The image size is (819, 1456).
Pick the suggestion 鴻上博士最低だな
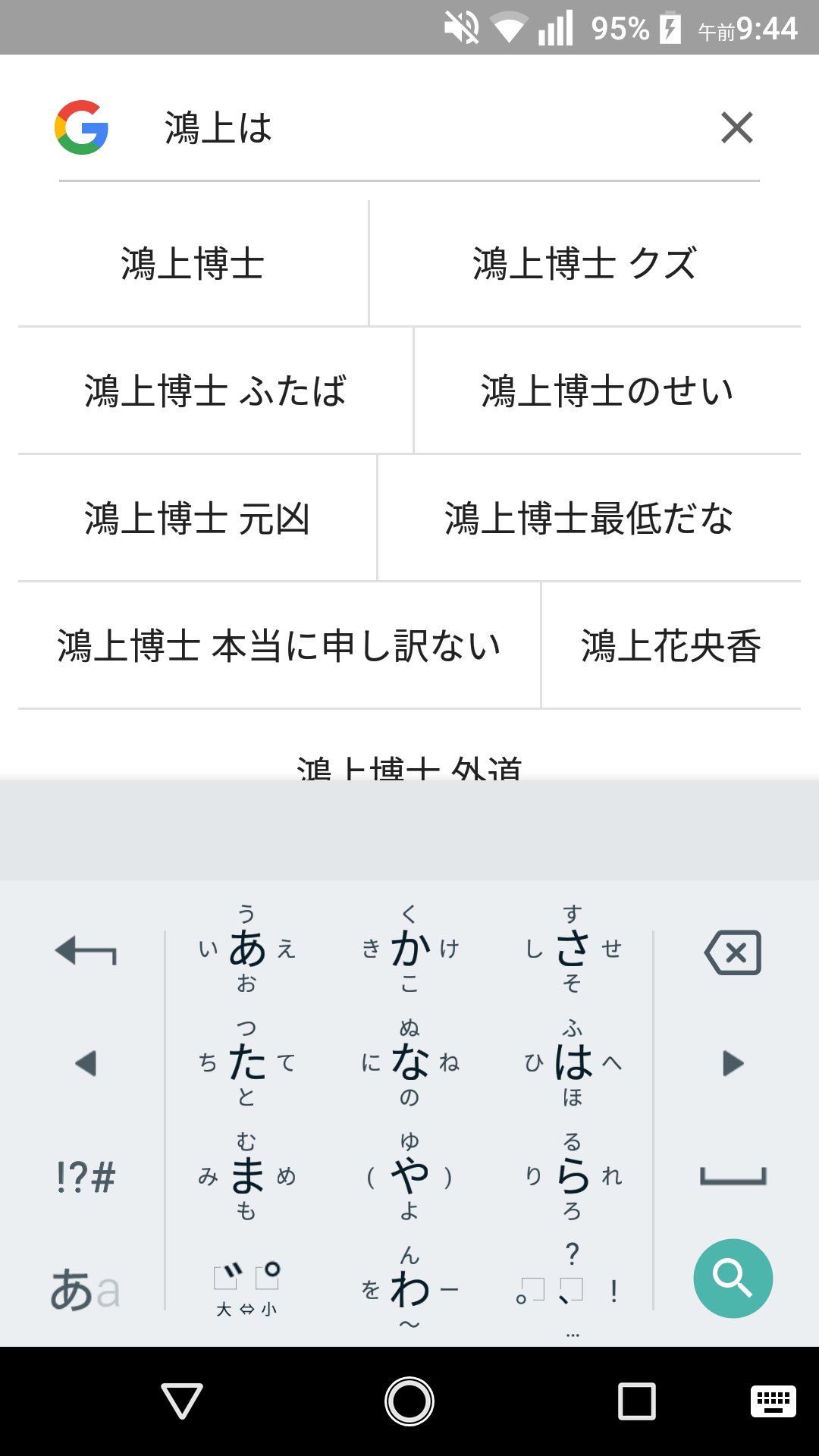click(x=589, y=519)
